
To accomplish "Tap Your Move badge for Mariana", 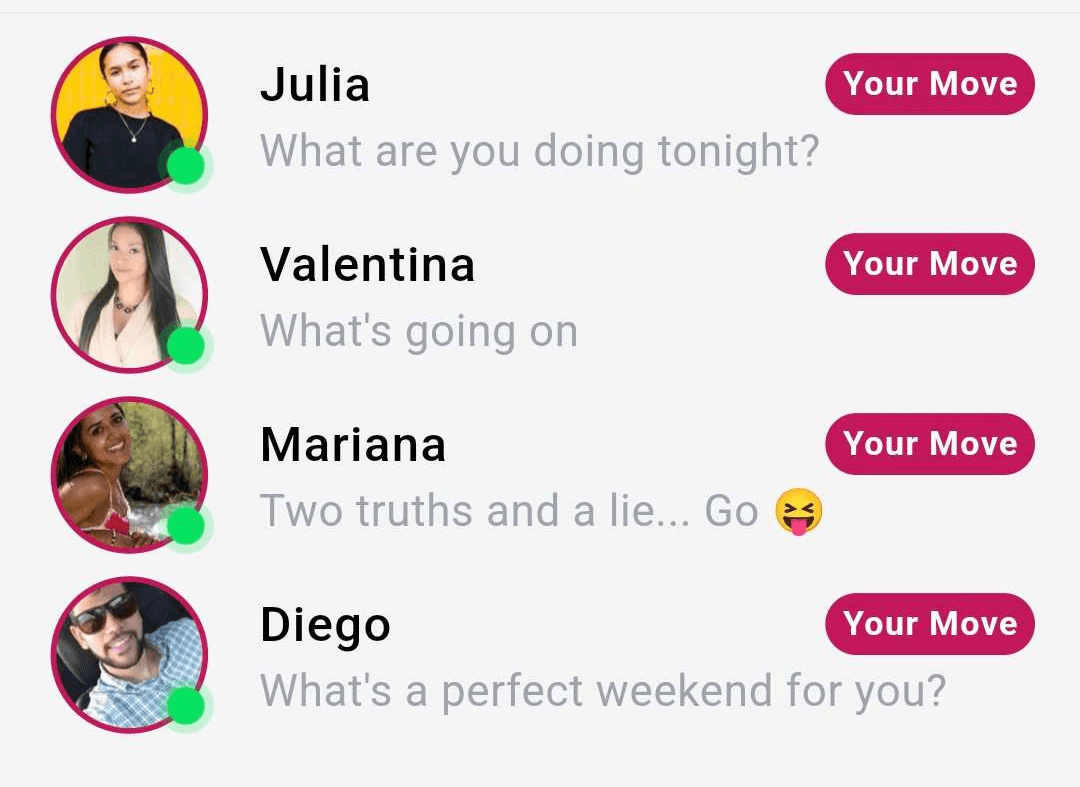I will coord(929,444).
